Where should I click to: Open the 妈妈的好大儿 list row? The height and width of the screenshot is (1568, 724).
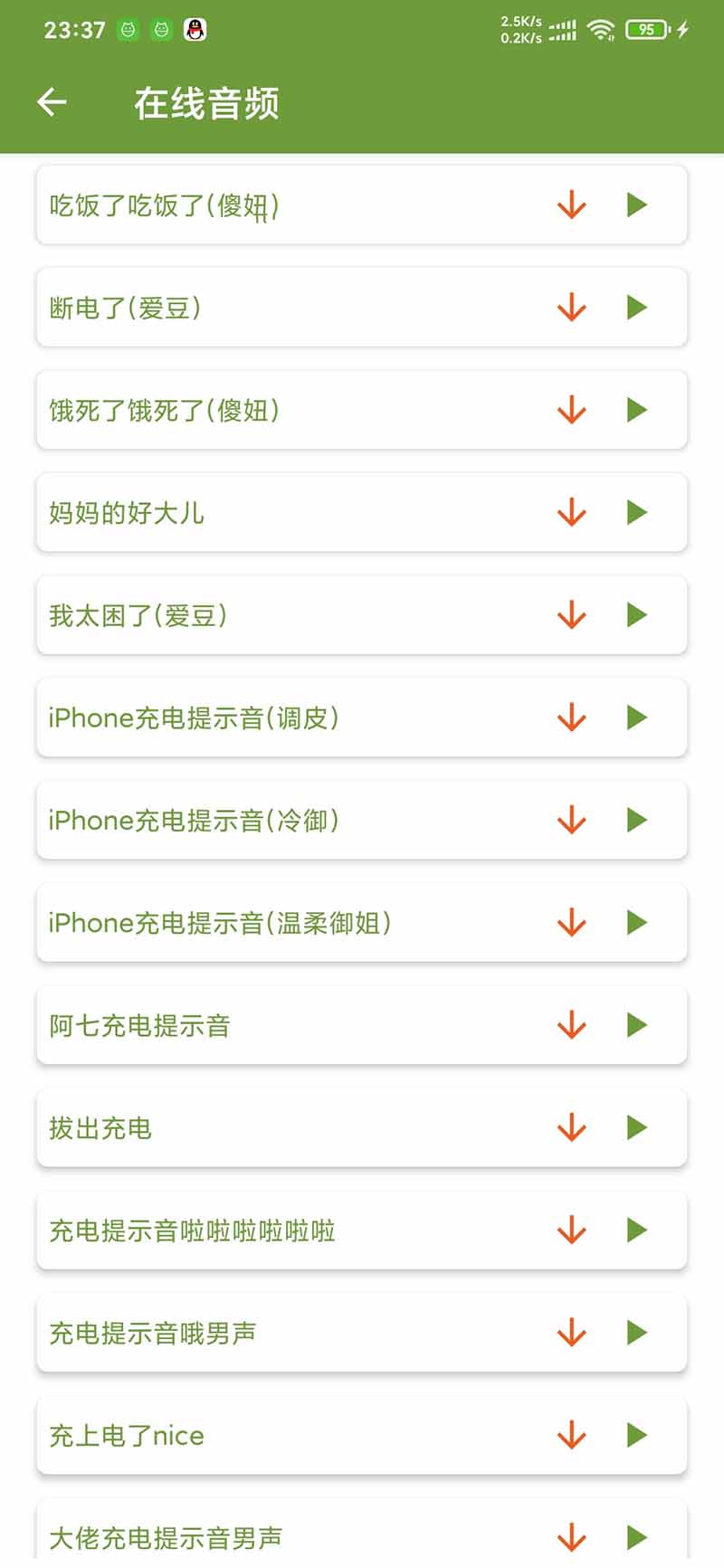tap(226, 513)
